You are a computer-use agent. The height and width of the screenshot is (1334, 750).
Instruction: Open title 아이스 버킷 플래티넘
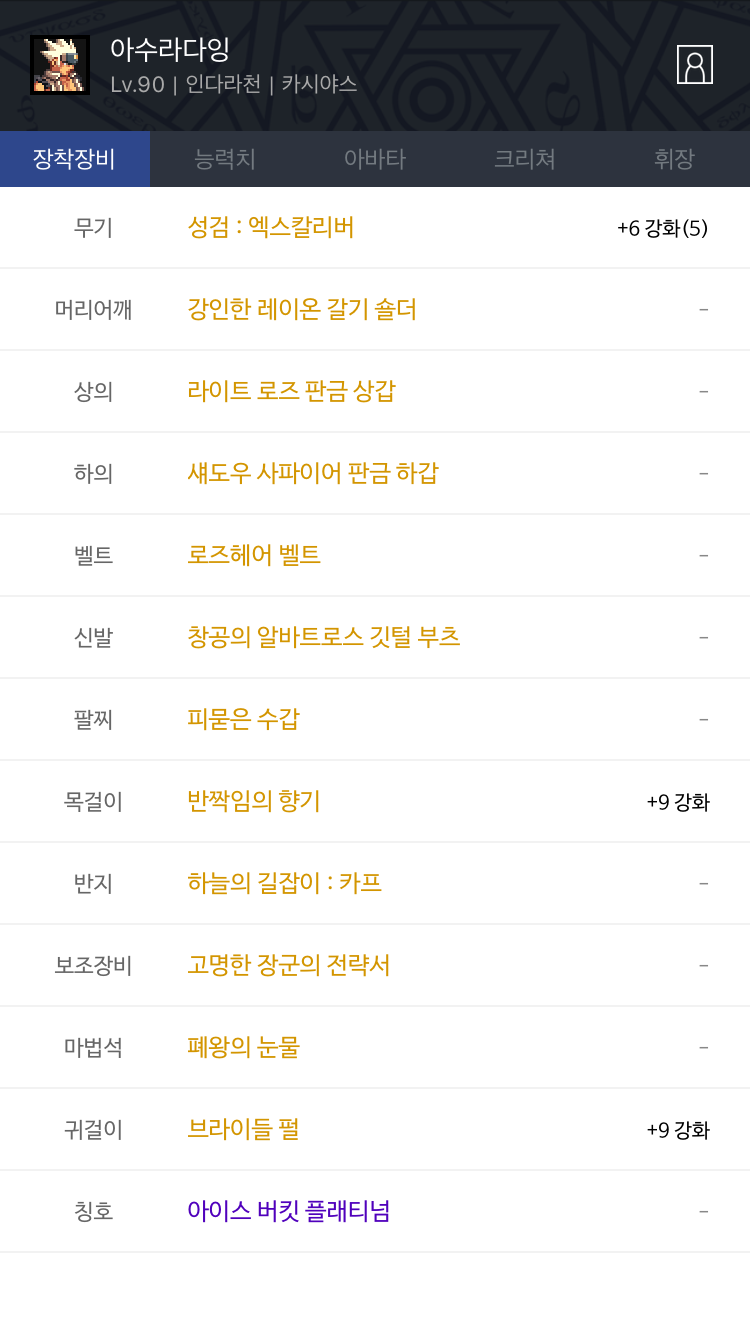pos(289,1211)
